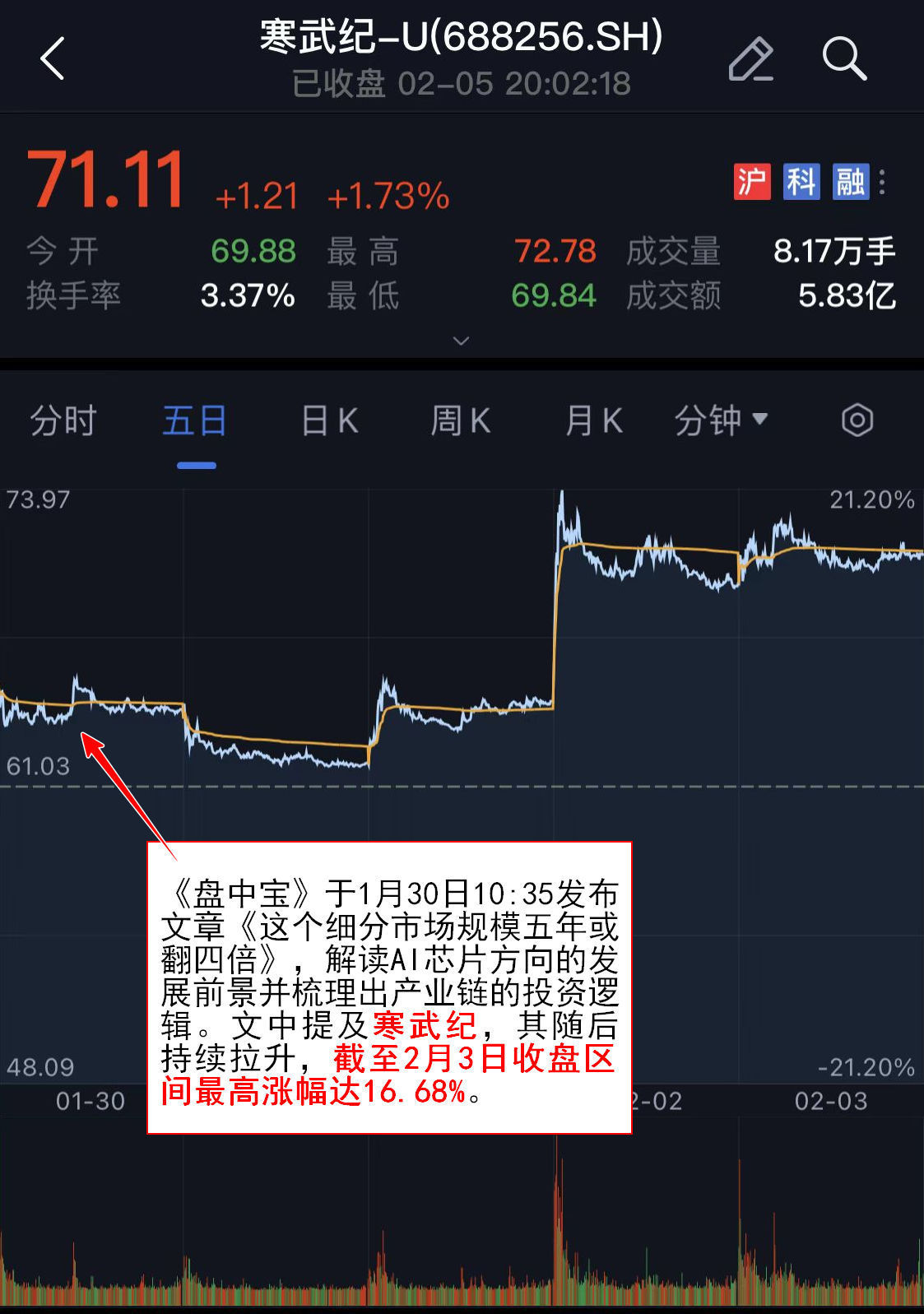This screenshot has height=1314, width=924.
Task: Open stock search
Action: [x=844, y=59]
